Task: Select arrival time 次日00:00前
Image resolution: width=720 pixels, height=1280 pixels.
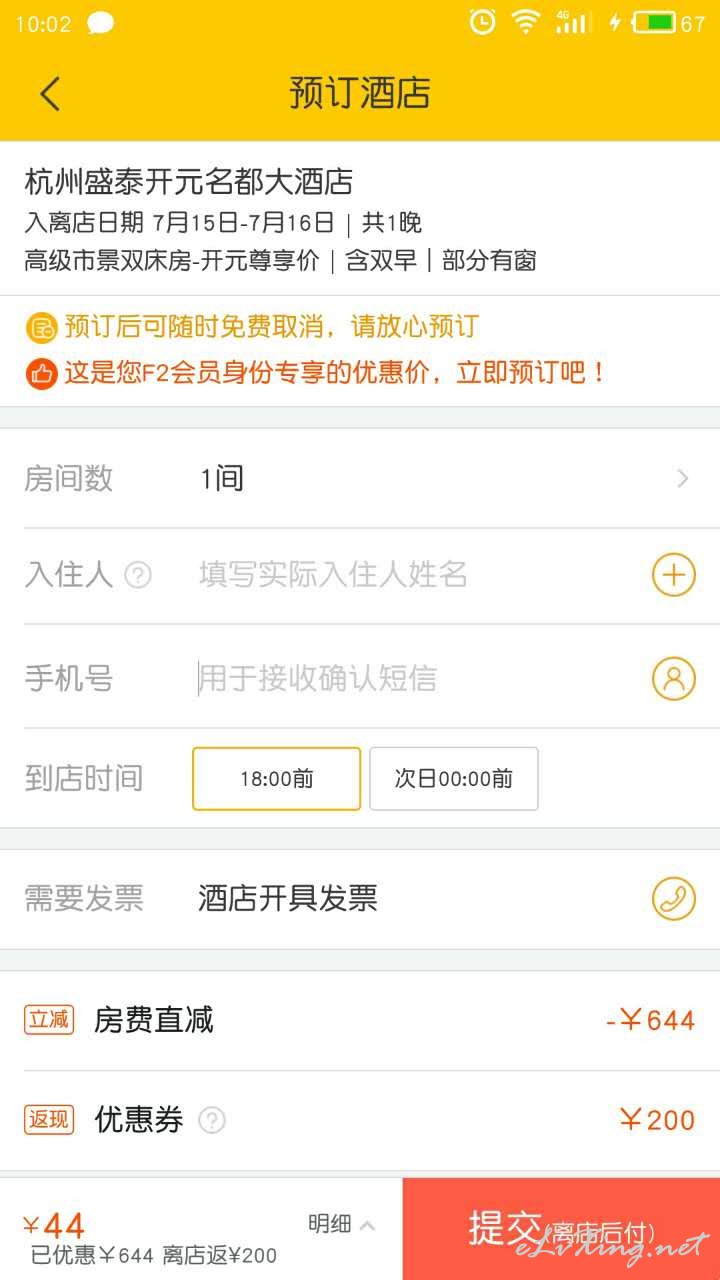Action: 454,778
